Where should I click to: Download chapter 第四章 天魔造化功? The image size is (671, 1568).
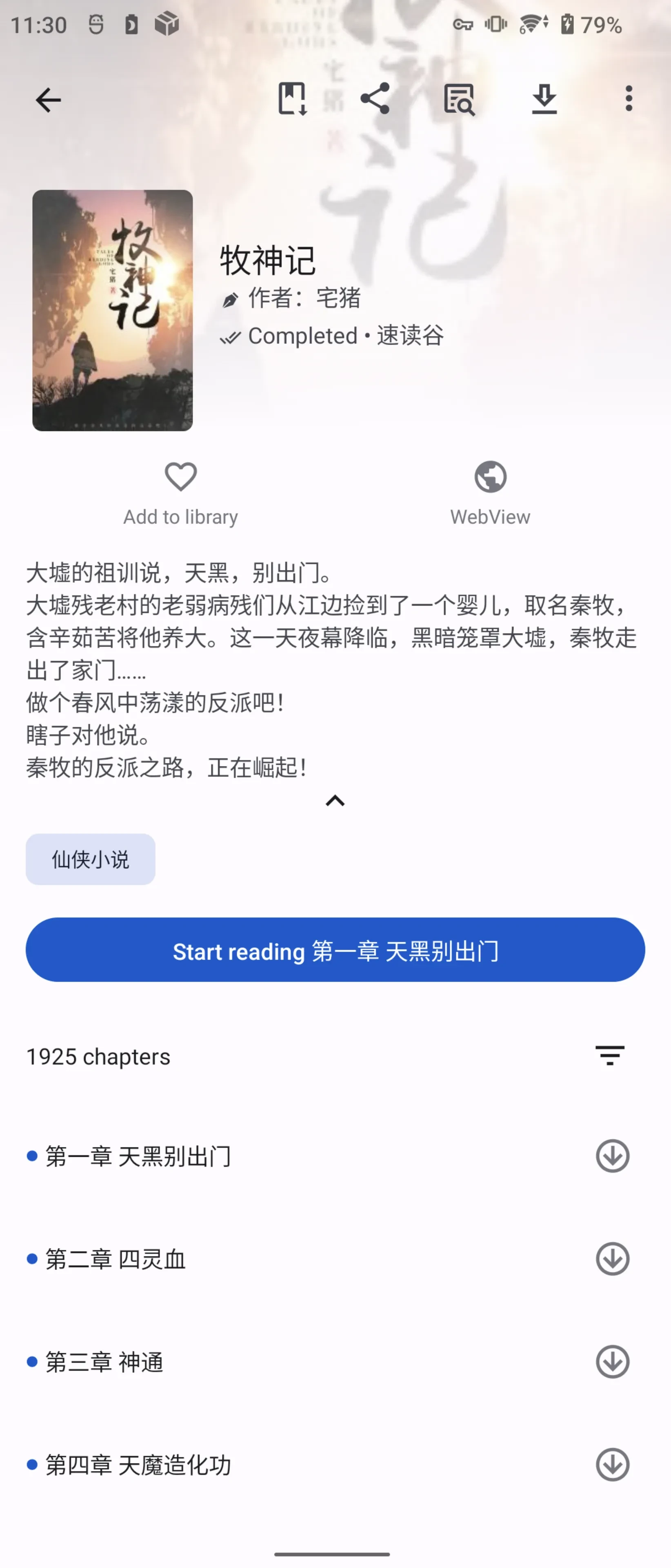click(x=612, y=1465)
